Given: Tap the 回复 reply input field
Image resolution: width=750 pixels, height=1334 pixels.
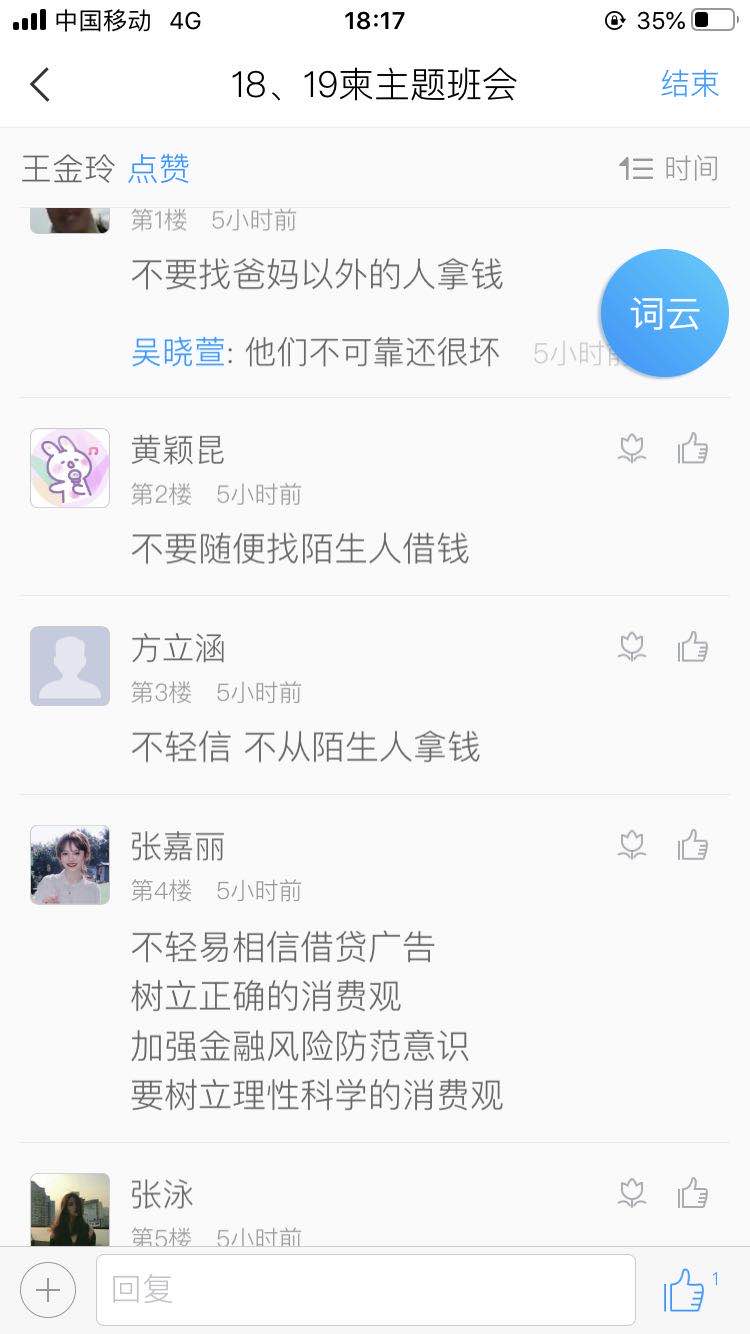Looking at the screenshot, I should point(365,1290).
